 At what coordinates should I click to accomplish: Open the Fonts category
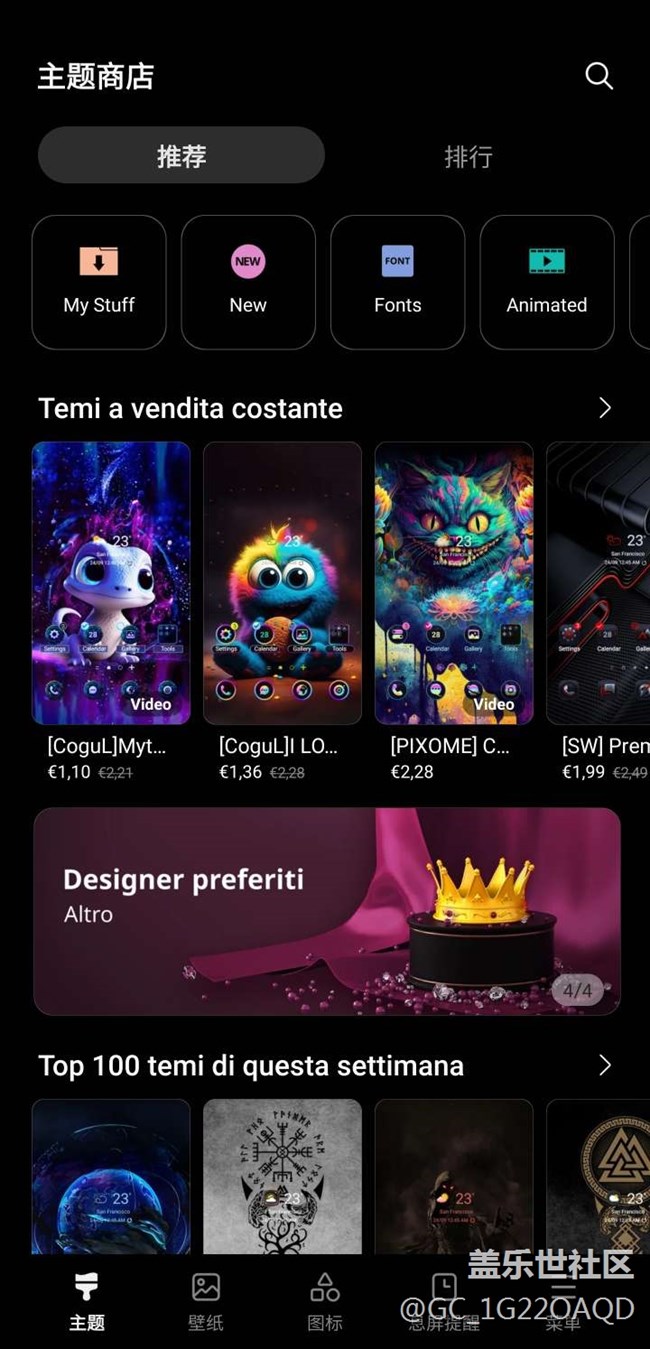pyautogui.click(x=397, y=282)
